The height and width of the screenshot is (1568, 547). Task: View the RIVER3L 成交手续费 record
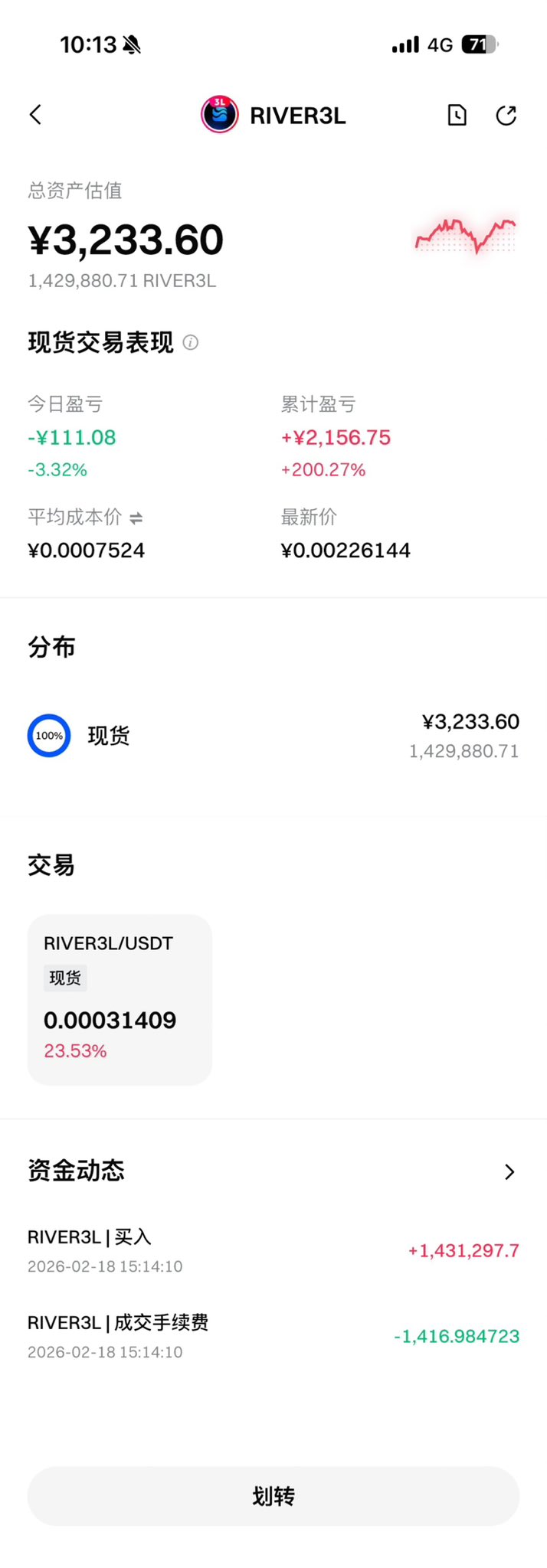click(x=273, y=1336)
